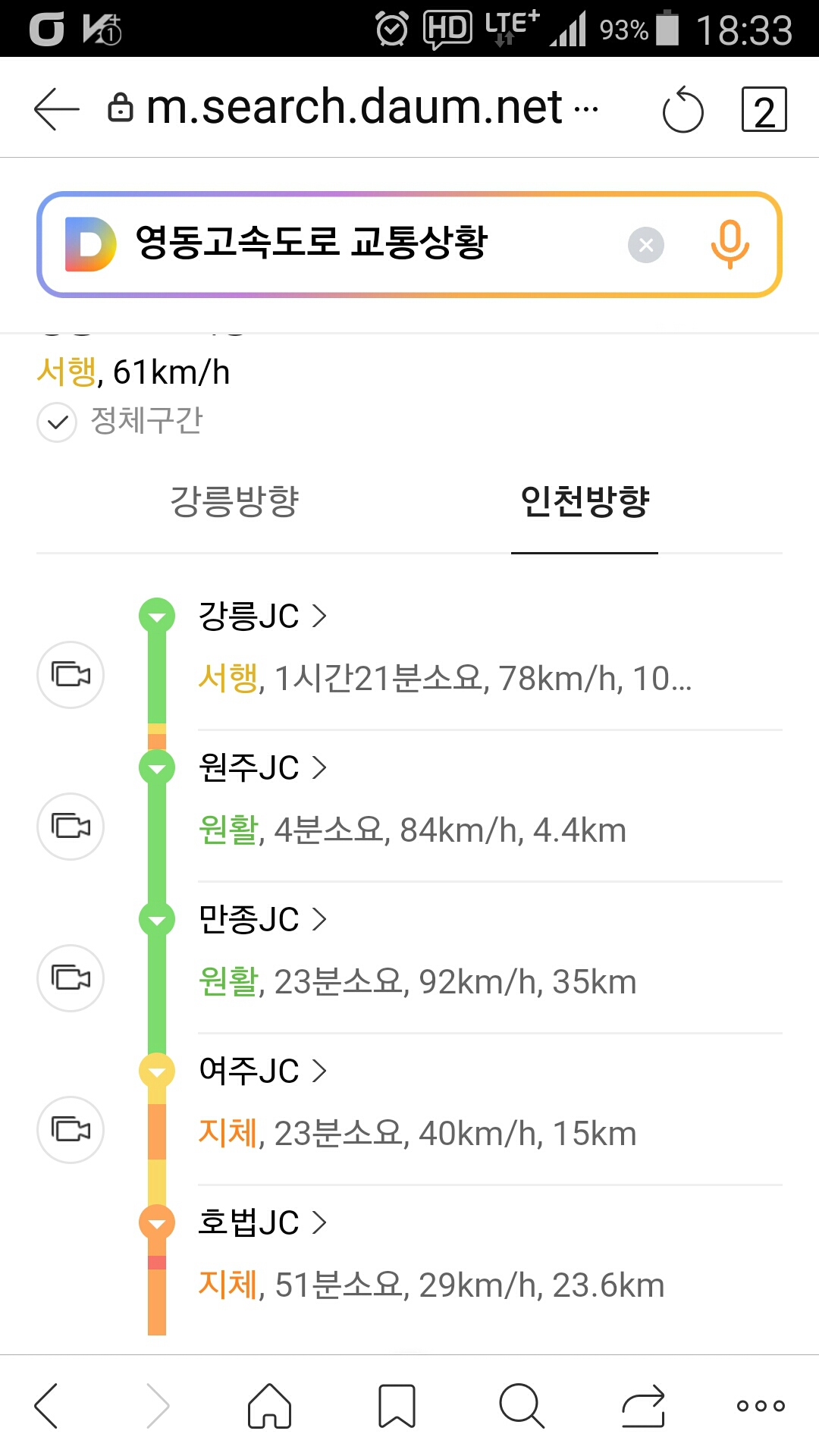Screen dimensions: 819x1456
Task: View CCTV camera for 원주JC
Action: click(x=71, y=827)
